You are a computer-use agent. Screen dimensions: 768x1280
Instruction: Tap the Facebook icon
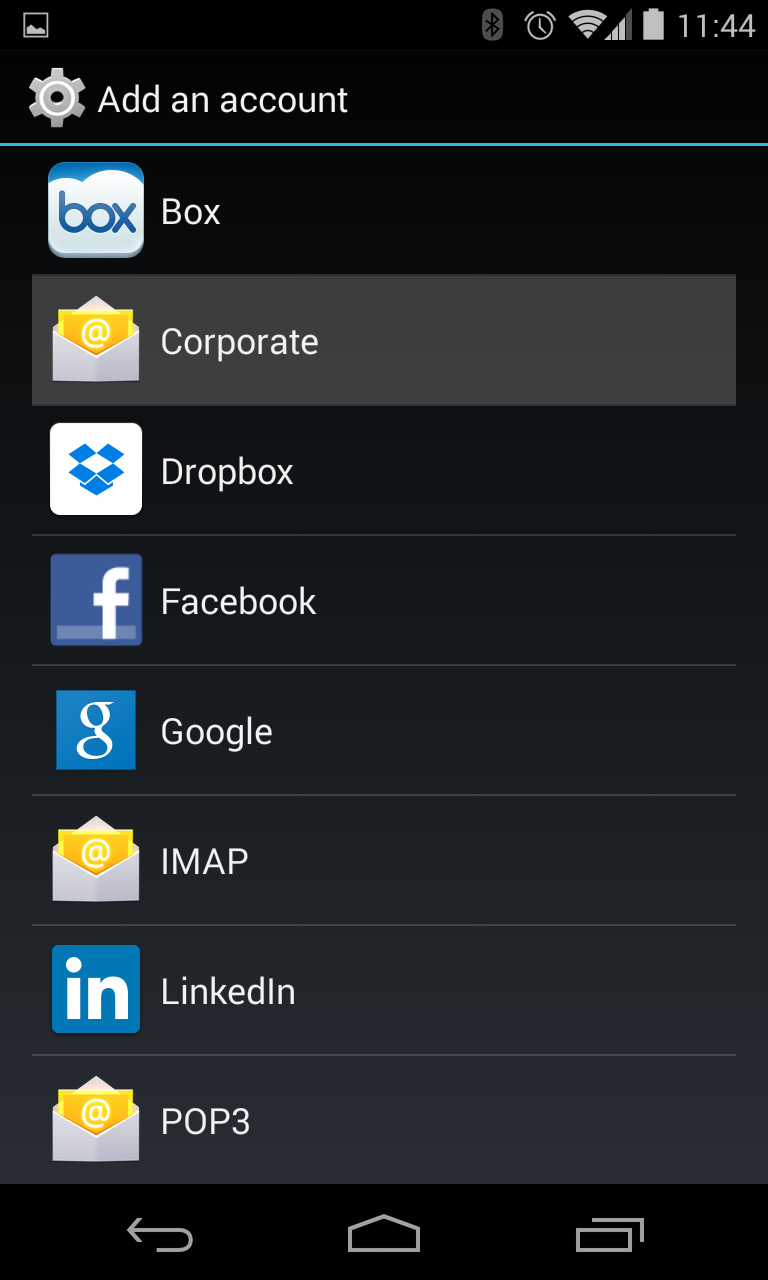coord(95,599)
